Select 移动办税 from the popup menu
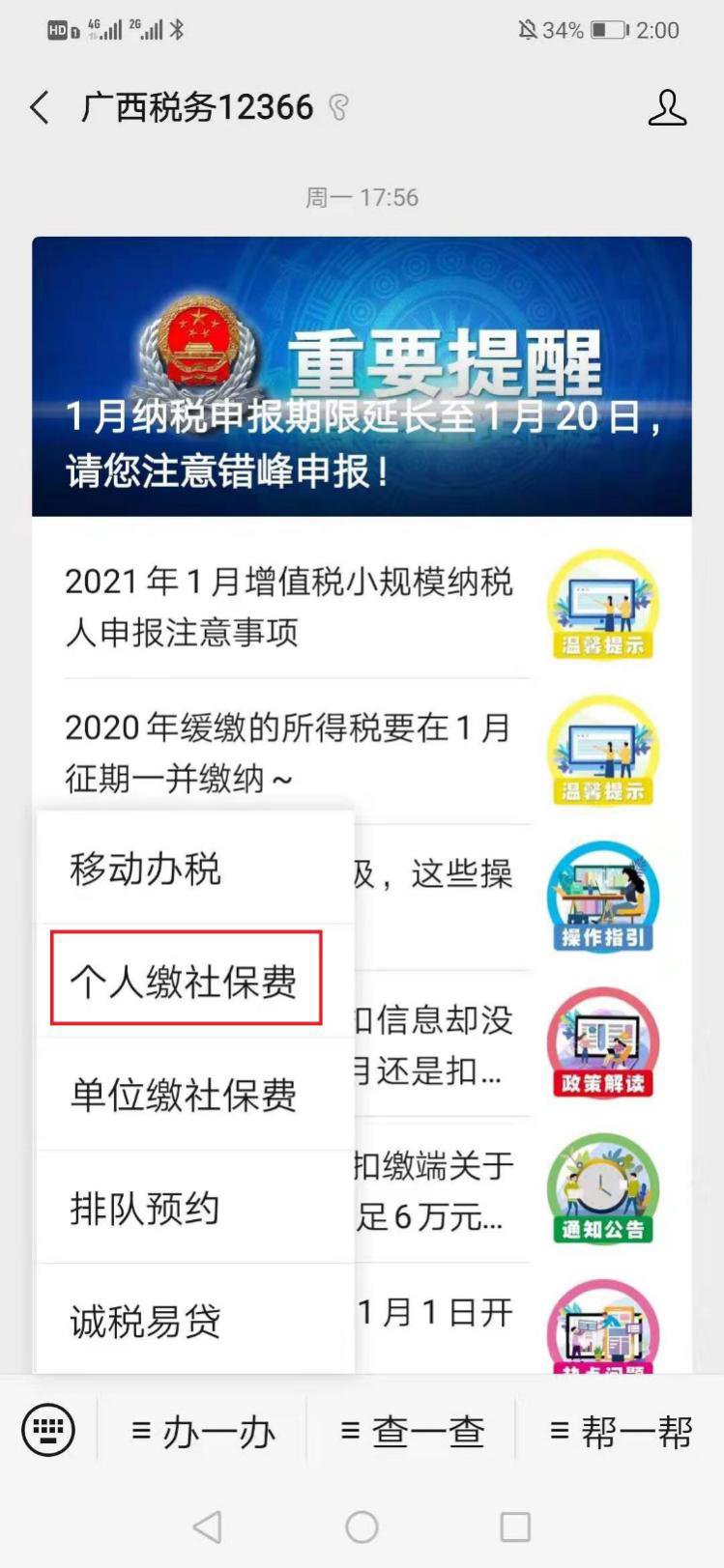The width and height of the screenshot is (724, 1568). tap(145, 870)
